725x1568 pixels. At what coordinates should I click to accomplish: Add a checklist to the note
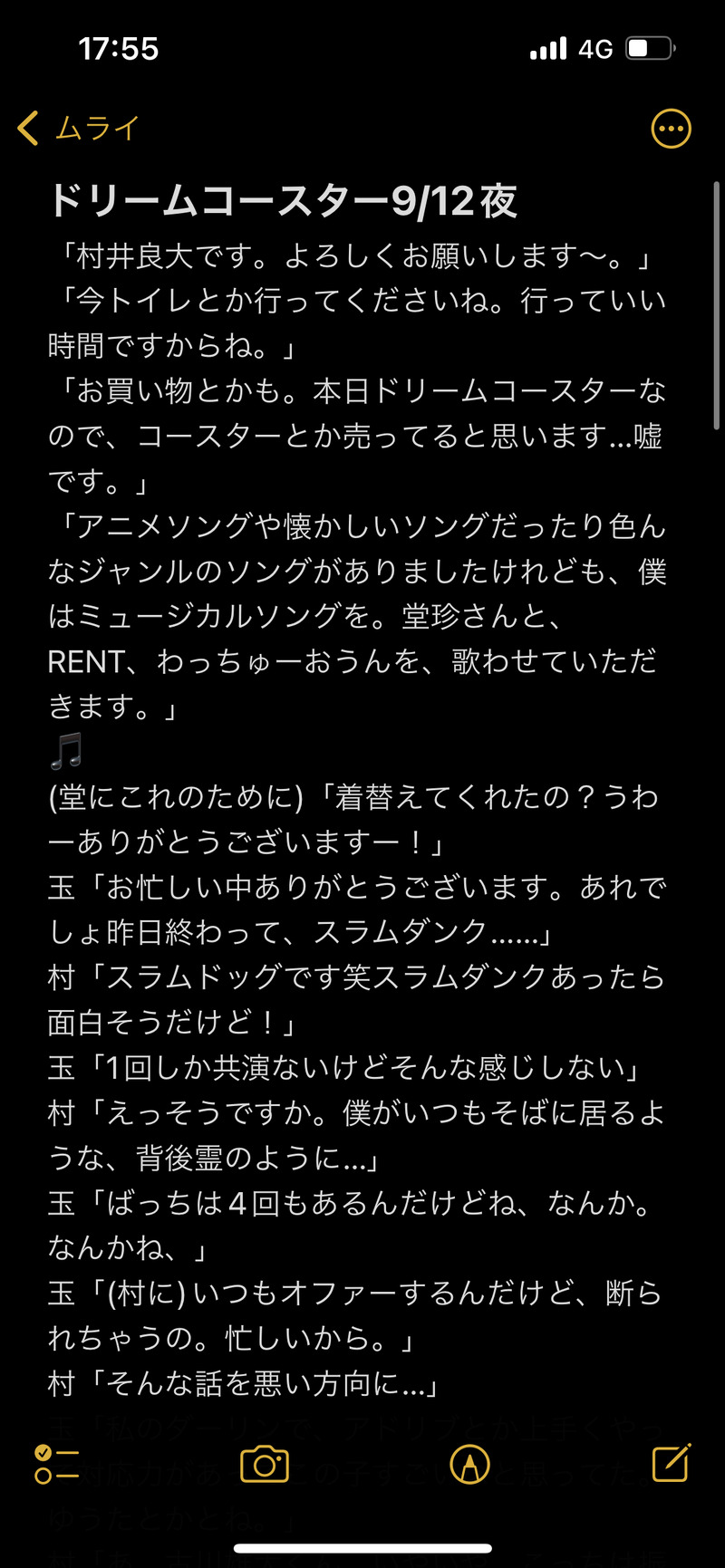click(56, 1464)
